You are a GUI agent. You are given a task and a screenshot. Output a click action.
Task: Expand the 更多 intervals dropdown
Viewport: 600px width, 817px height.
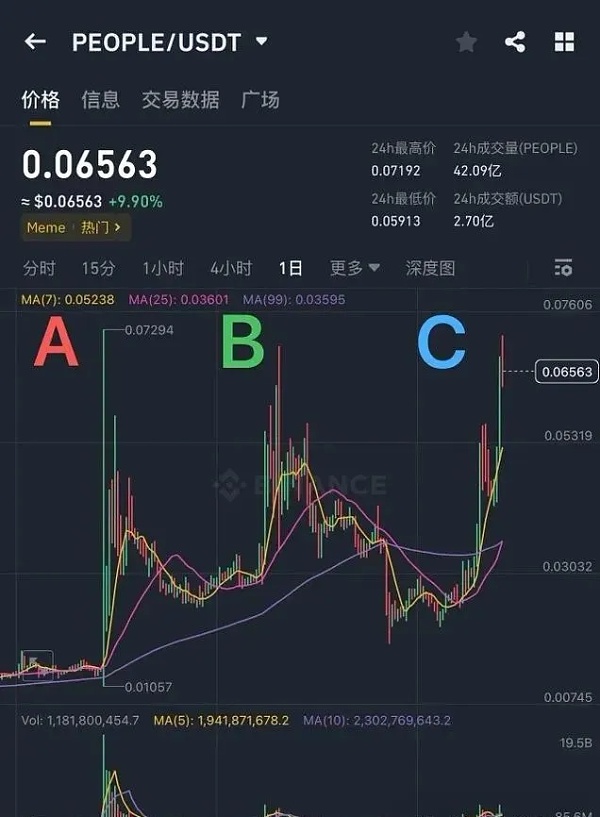[x=355, y=268]
